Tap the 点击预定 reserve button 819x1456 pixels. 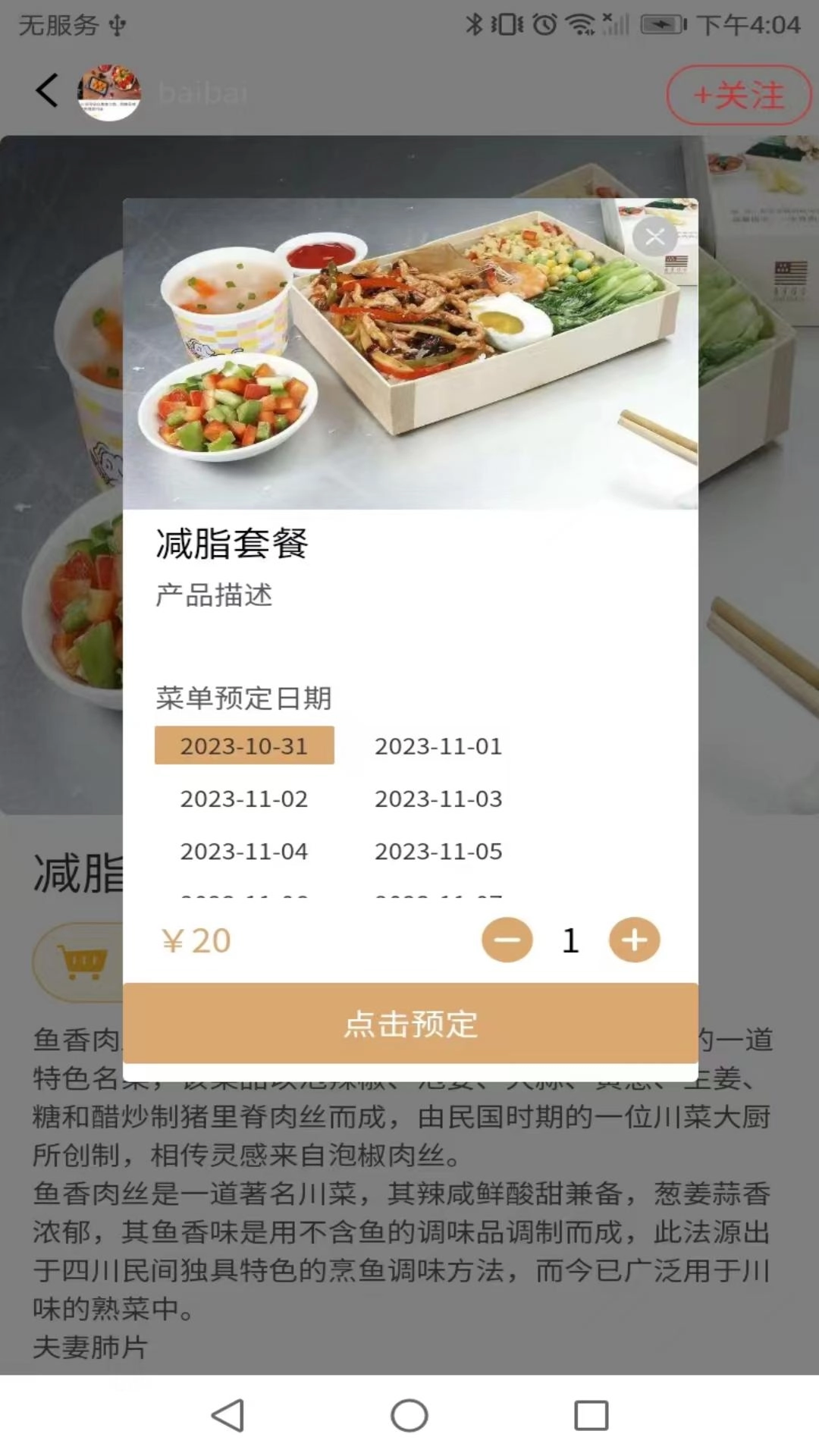[409, 1024]
